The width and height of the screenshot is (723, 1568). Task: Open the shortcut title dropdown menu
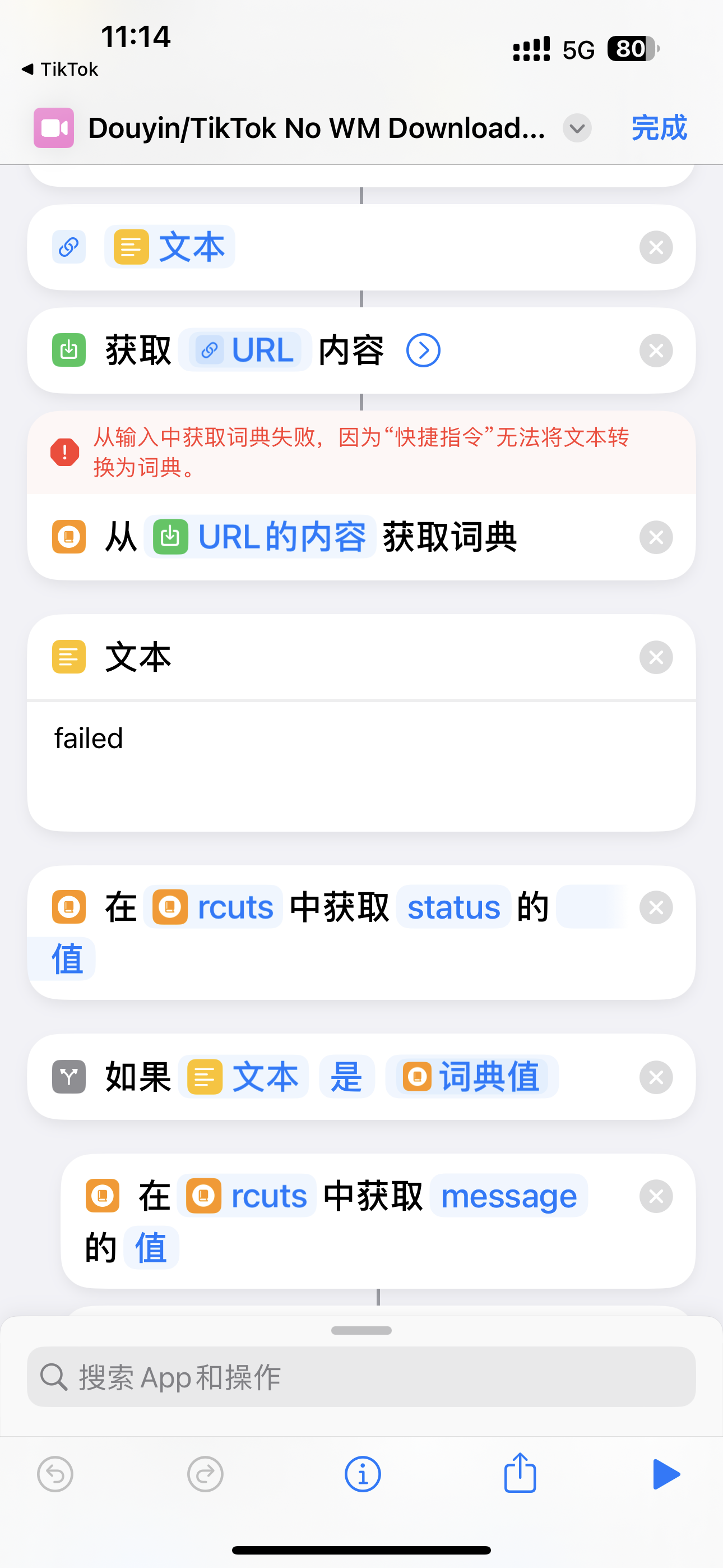[576, 128]
